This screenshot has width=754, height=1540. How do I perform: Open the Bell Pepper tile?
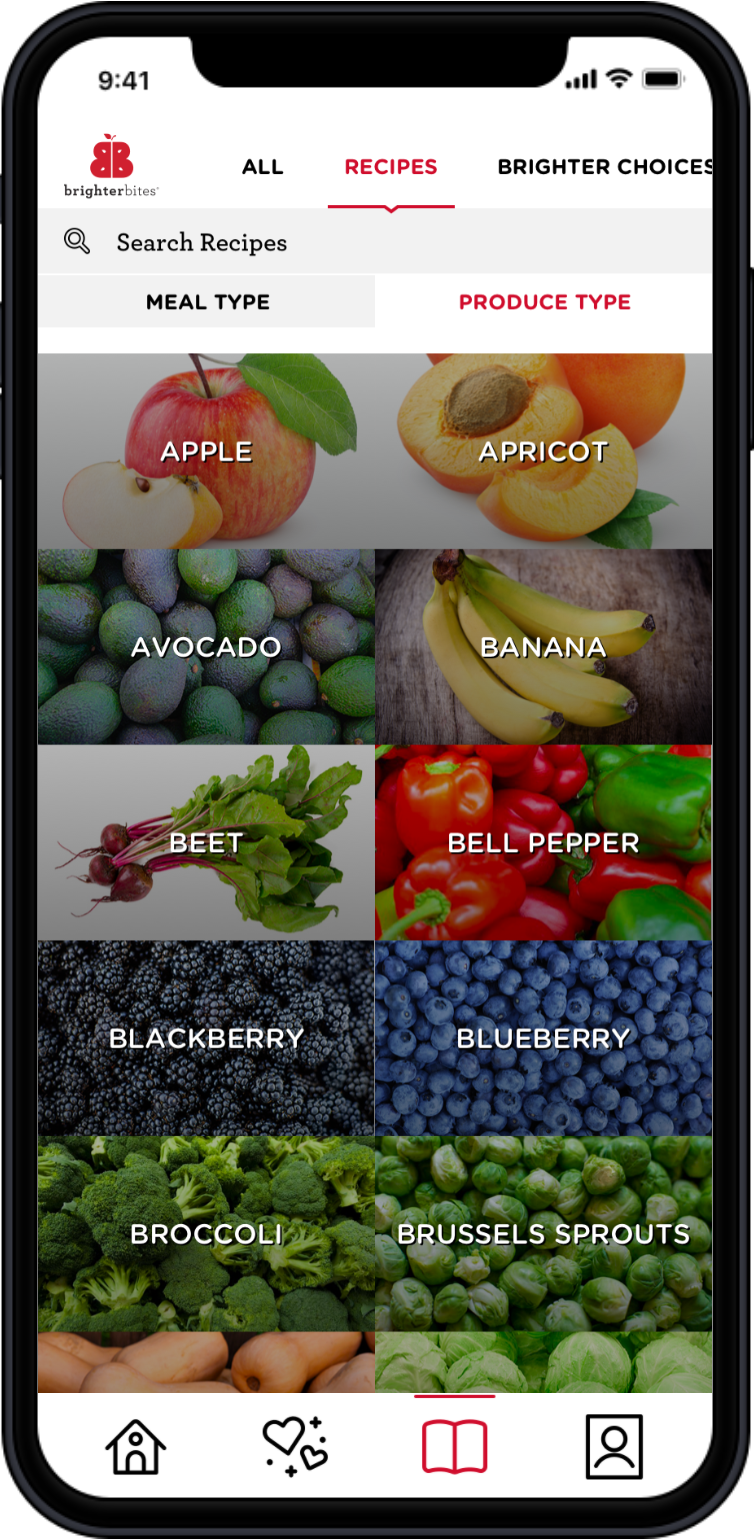pyautogui.click(x=544, y=843)
